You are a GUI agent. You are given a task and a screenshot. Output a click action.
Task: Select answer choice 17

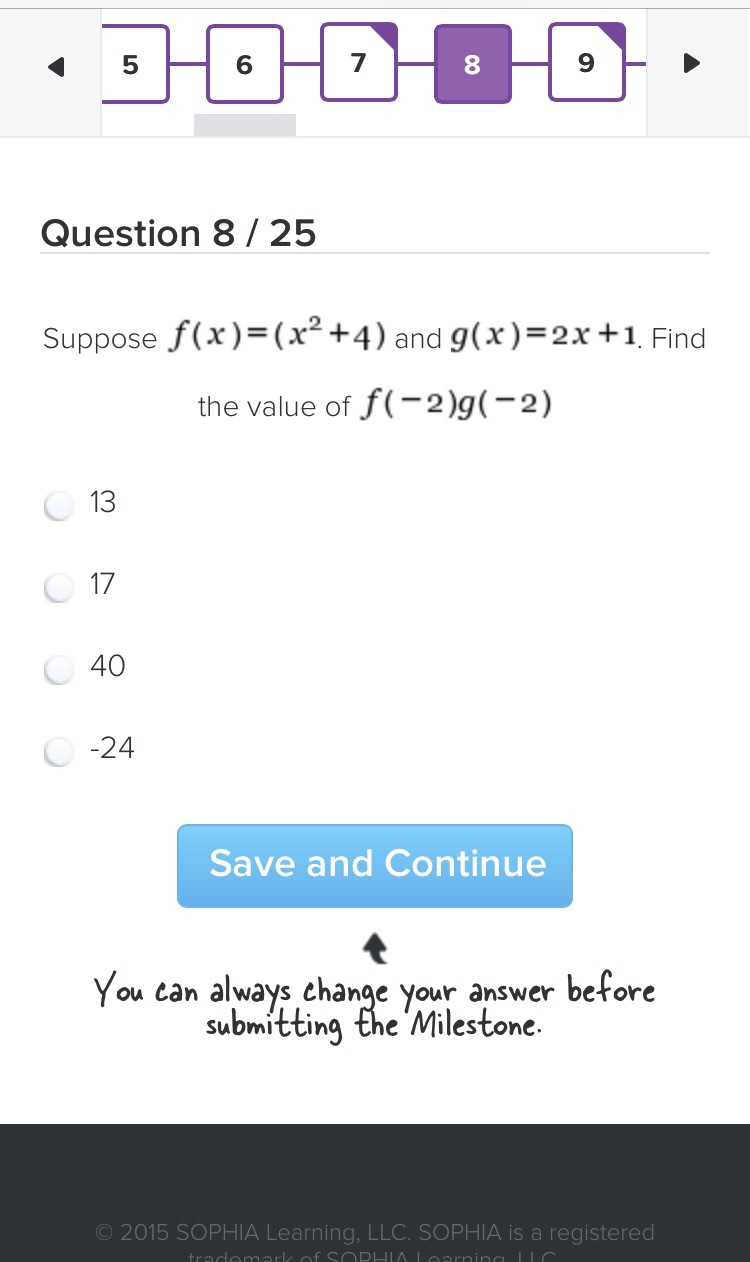pos(58,588)
